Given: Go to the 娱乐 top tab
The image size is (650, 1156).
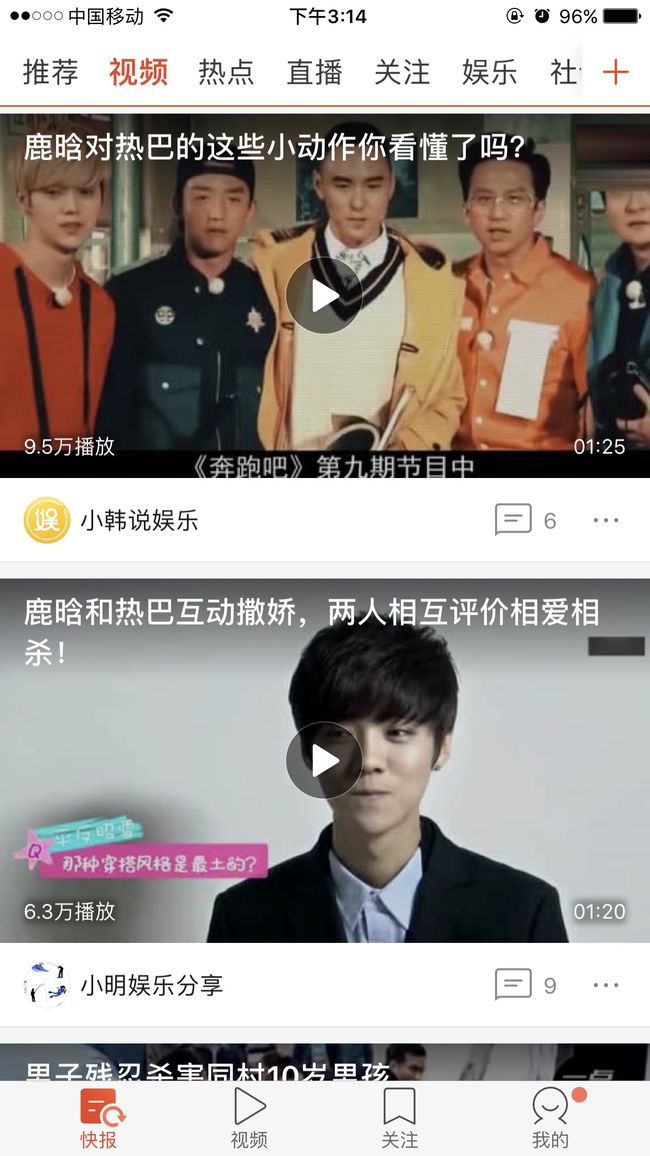Looking at the screenshot, I should coord(490,72).
